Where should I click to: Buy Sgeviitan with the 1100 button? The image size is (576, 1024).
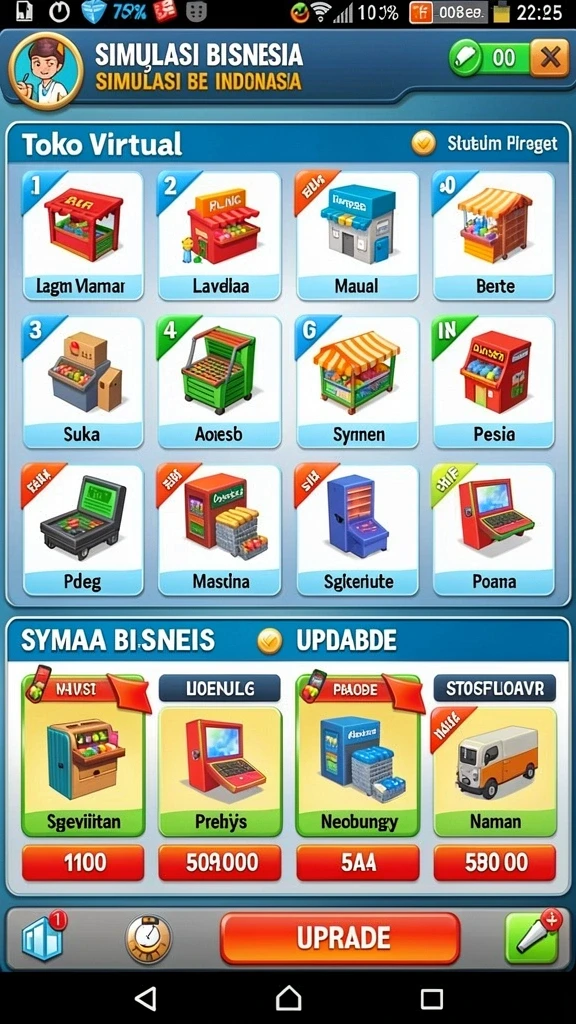tap(83, 862)
